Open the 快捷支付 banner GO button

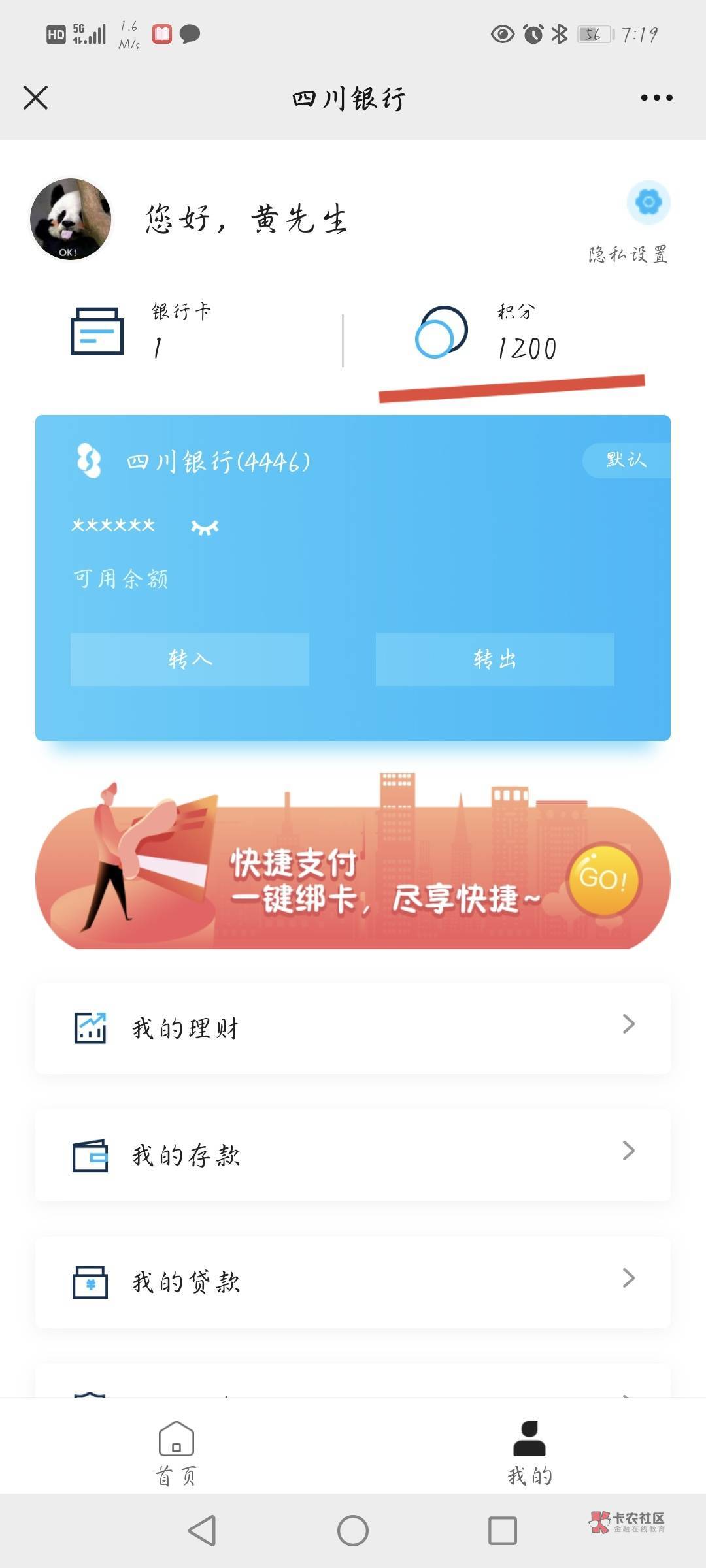pyautogui.click(x=603, y=879)
